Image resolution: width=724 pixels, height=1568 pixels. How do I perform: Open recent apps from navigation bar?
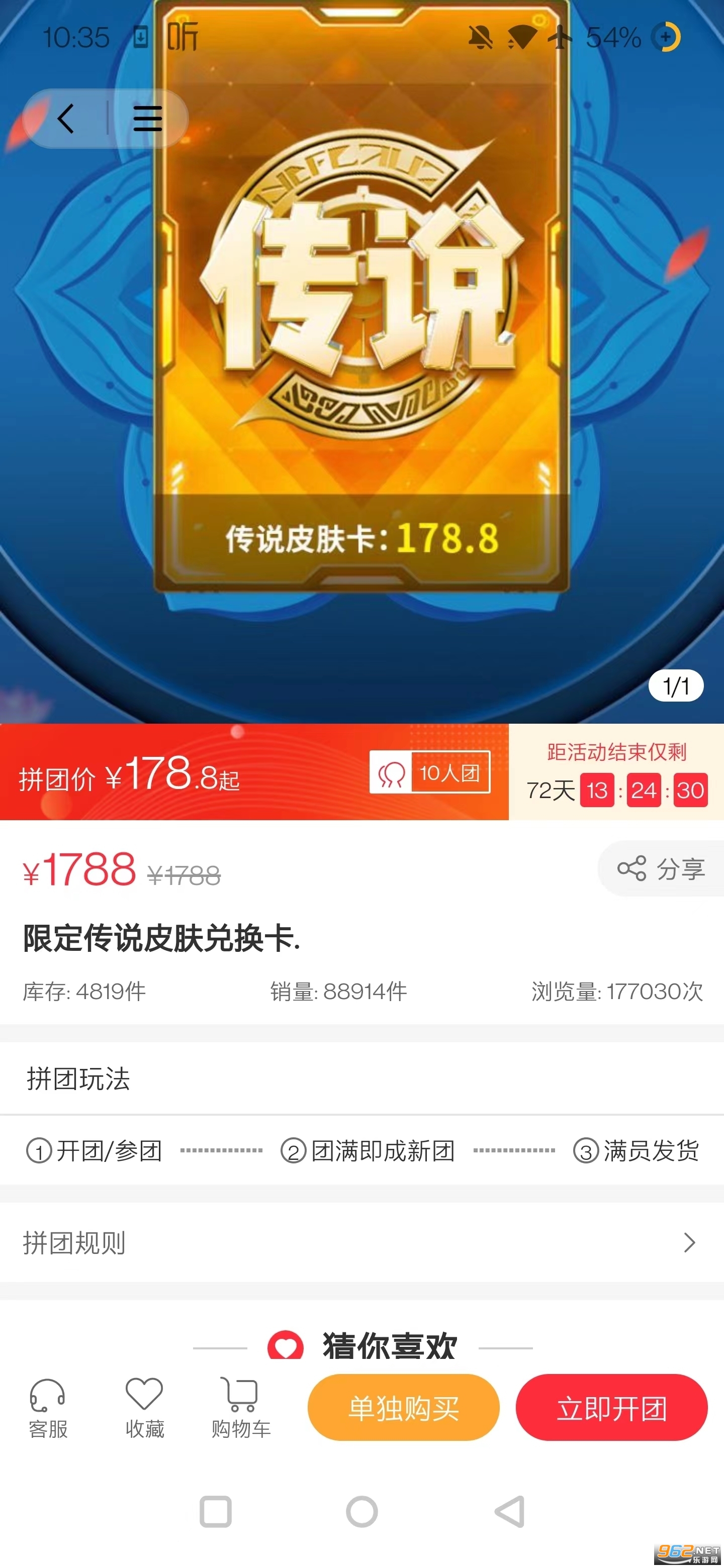(x=216, y=1512)
